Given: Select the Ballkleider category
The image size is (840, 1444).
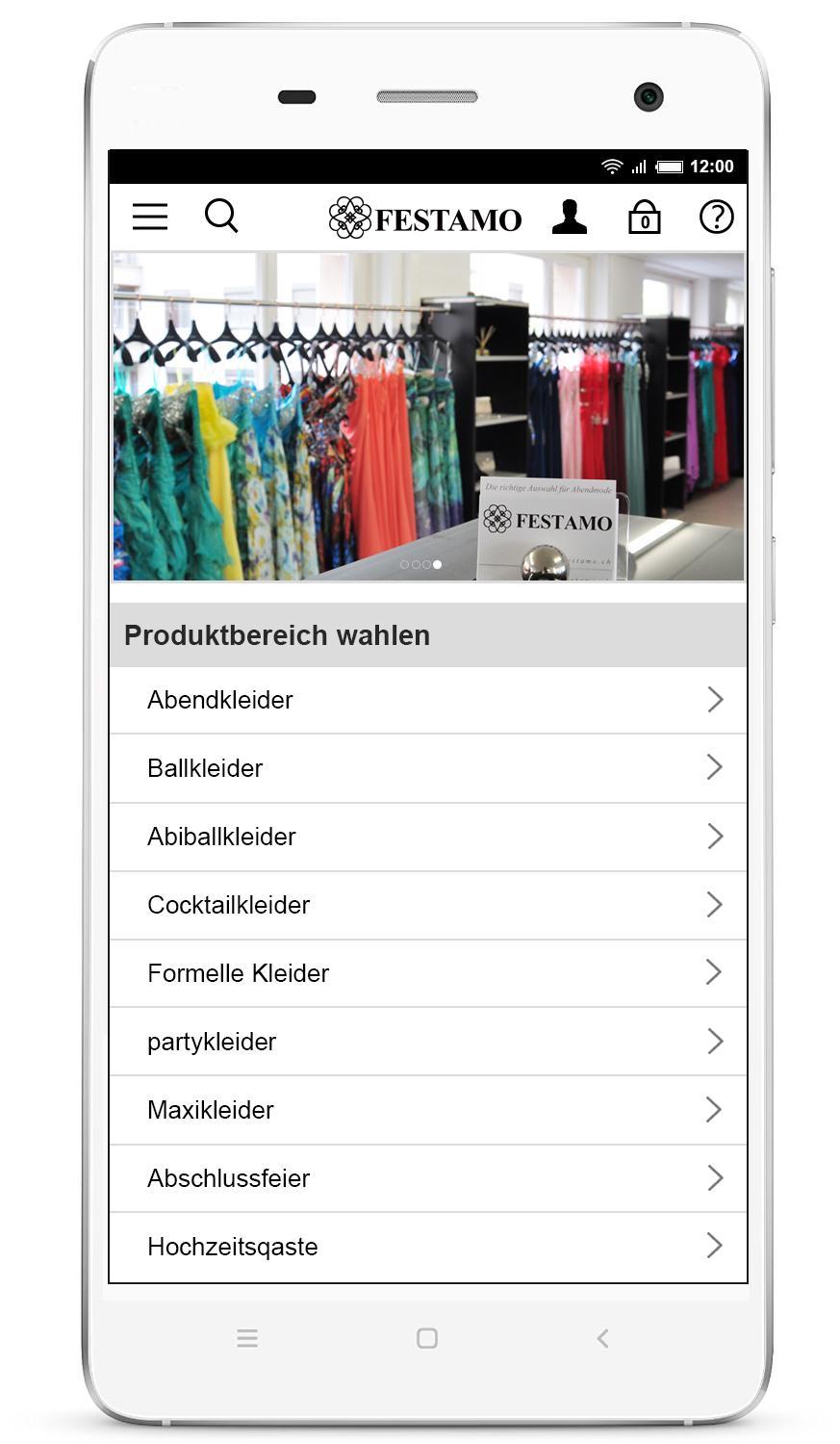Looking at the screenshot, I should click(x=428, y=768).
